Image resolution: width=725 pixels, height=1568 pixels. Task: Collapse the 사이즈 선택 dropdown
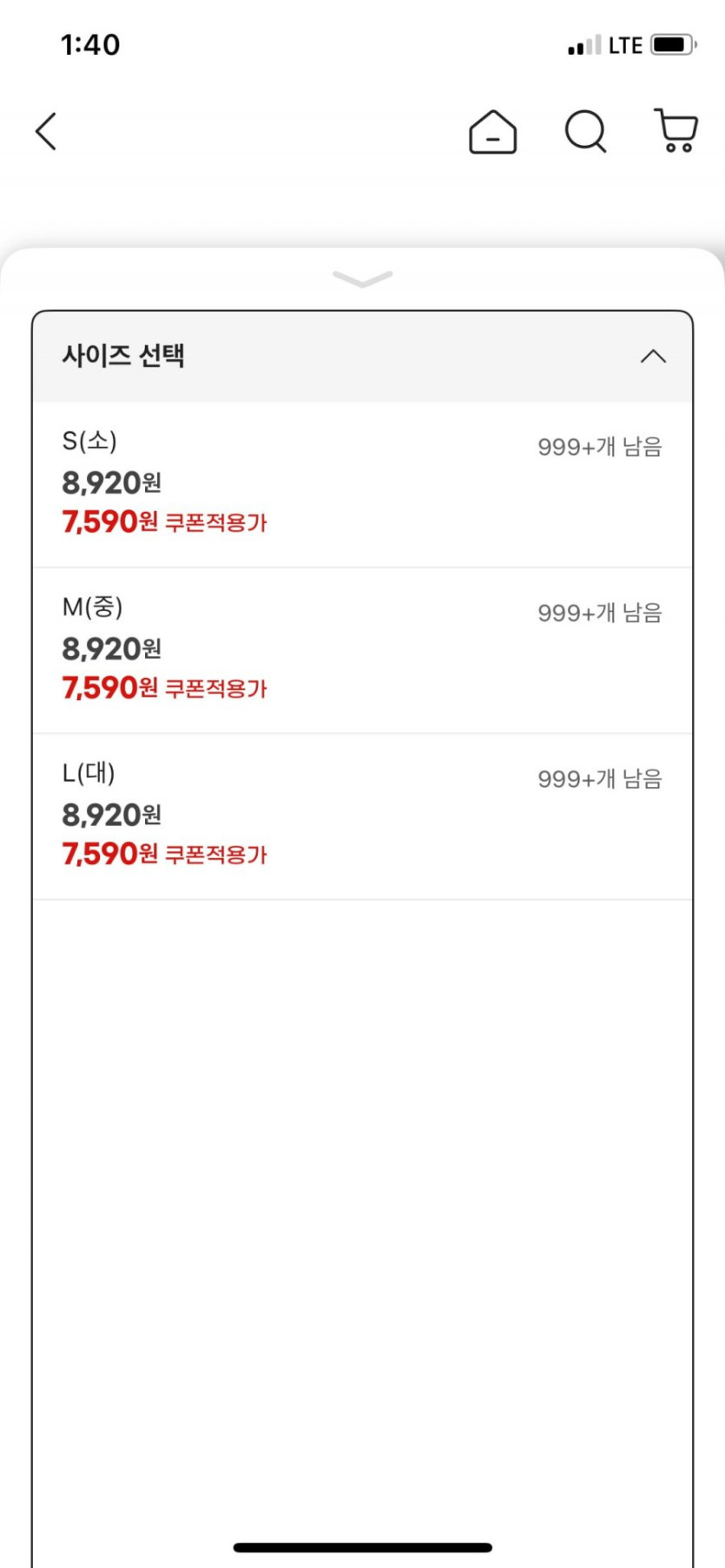(652, 357)
